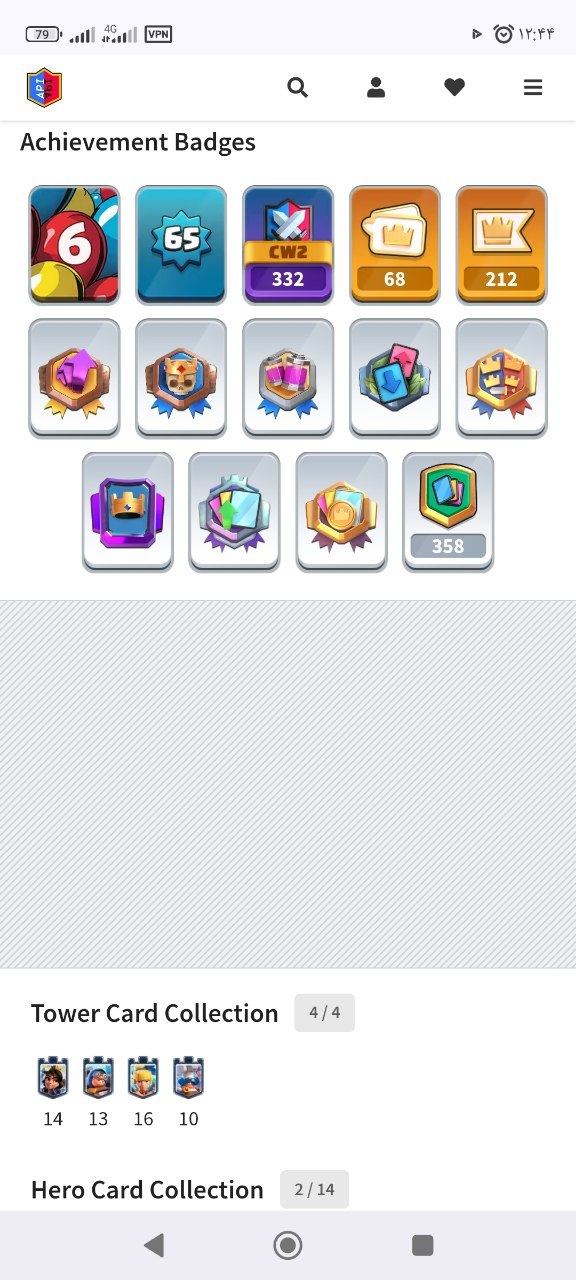Viewport: 576px width, 1280px height.
Task: Select the badge showing 68
Action: [x=395, y=245]
